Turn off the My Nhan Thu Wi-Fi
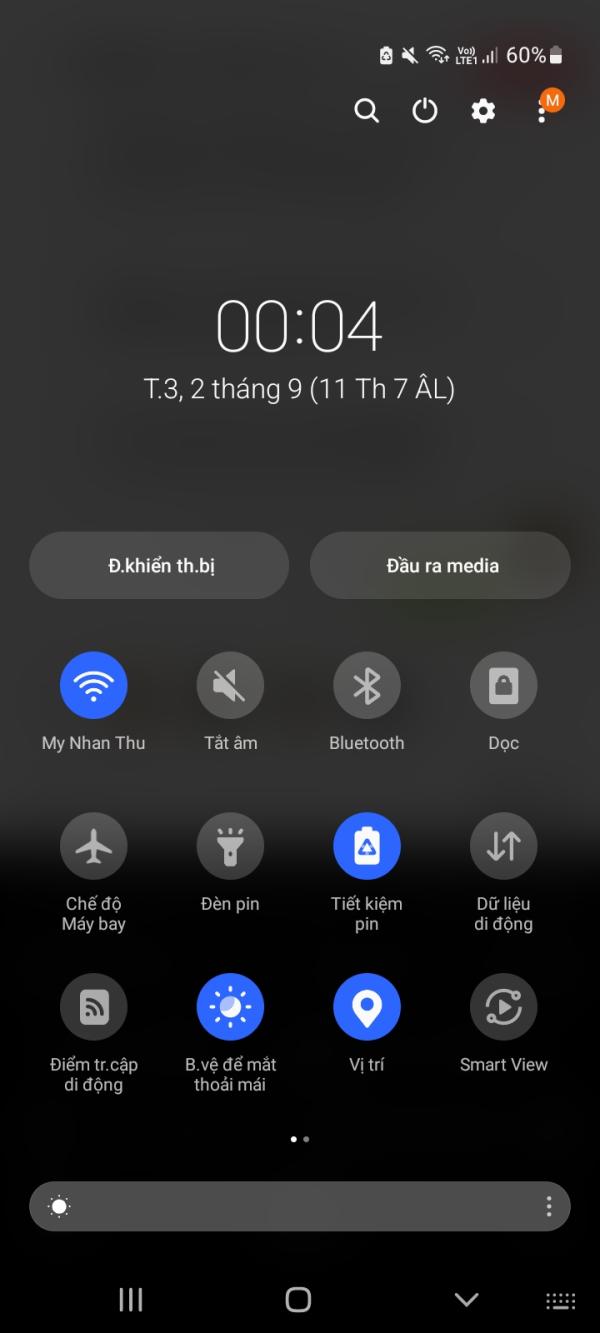Screen dimensions: 600x1333 pos(93,685)
